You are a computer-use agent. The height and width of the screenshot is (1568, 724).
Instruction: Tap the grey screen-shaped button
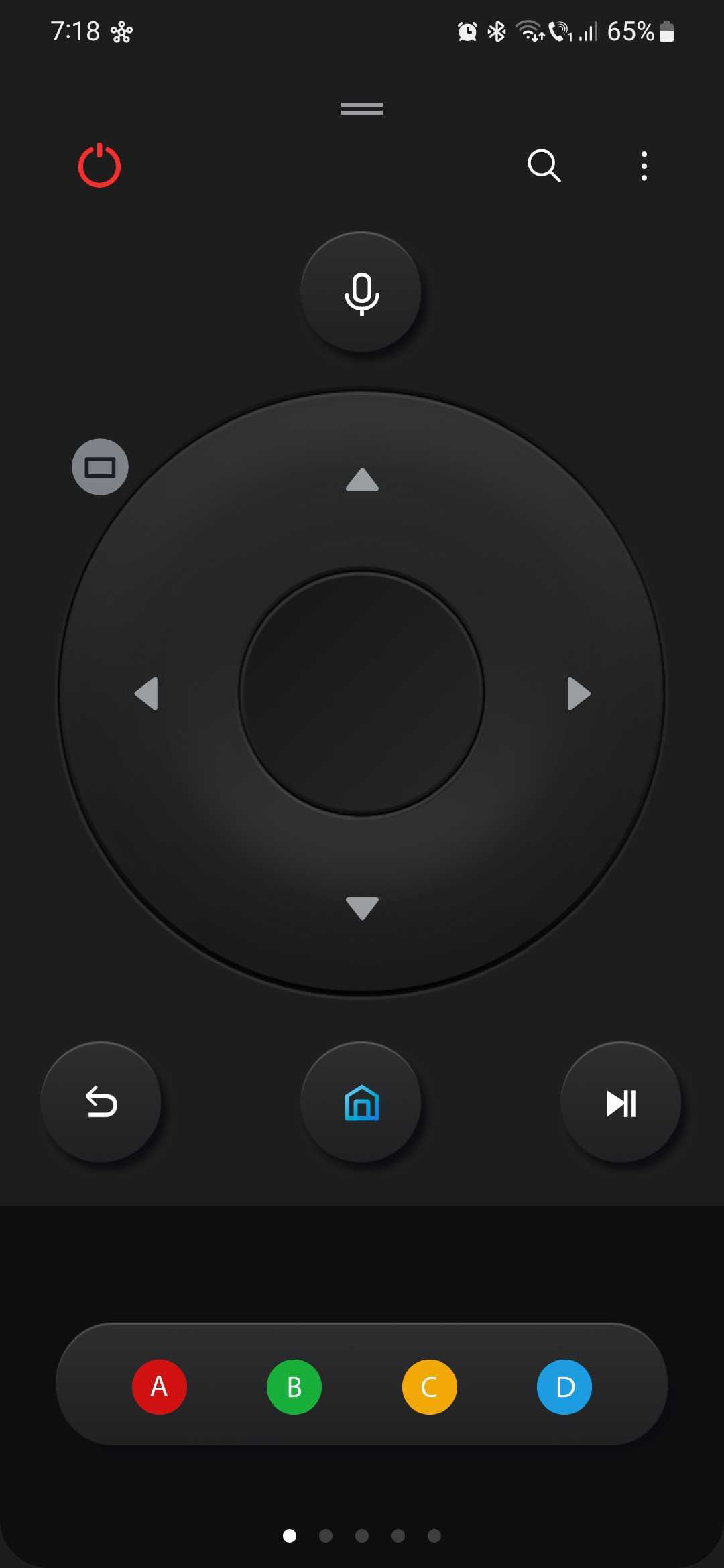tap(100, 467)
